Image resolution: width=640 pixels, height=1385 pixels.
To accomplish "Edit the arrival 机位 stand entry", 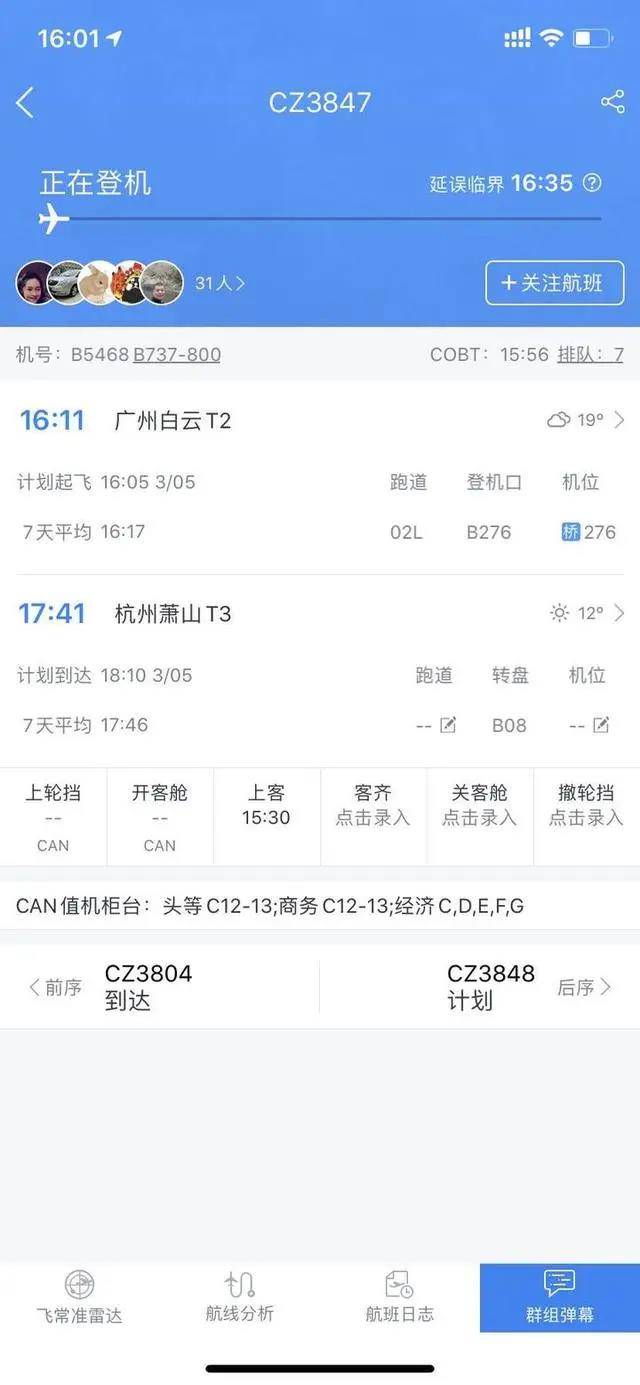I will tap(600, 725).
